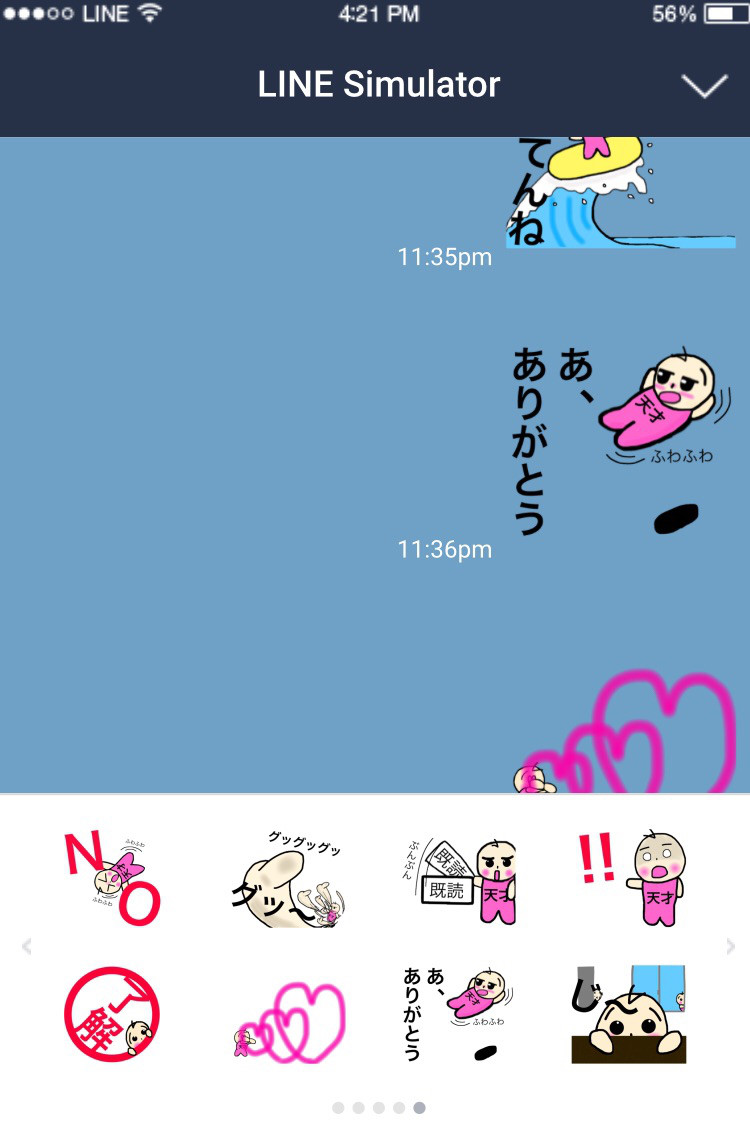
Task: Send the red NO sticker
Action: 112,878
